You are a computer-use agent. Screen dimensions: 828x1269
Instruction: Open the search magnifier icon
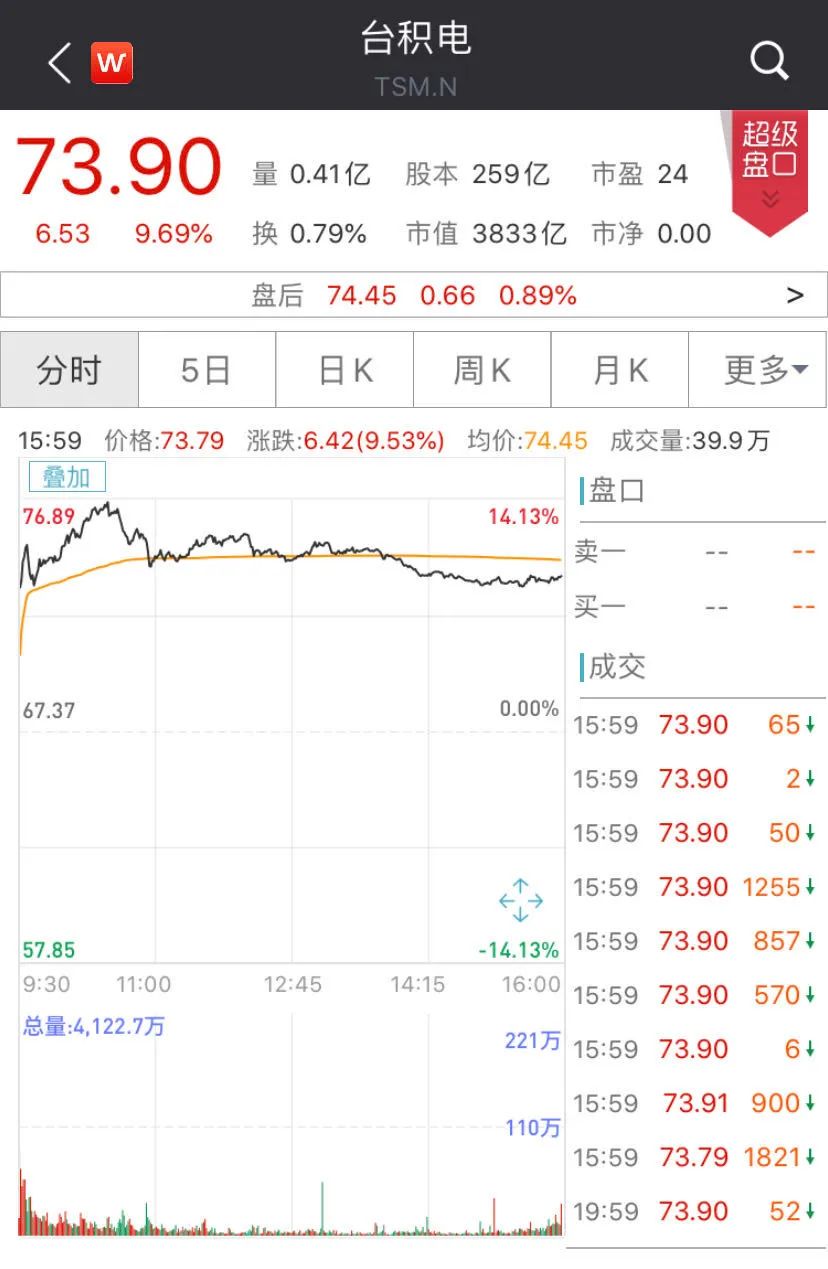click(x=769, y=62)
